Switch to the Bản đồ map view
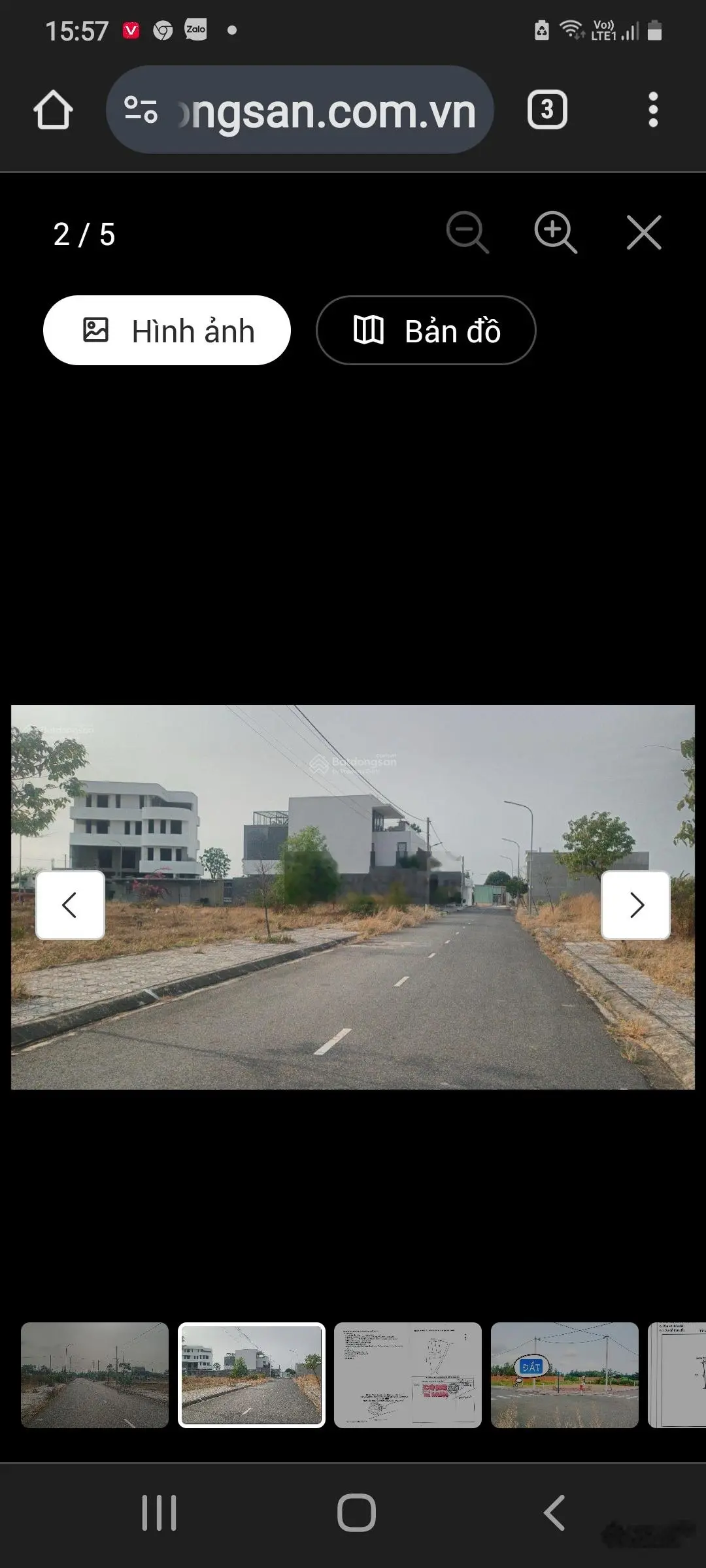The image size is (706, 1568). pyautogui.click(x=426, y=331)
